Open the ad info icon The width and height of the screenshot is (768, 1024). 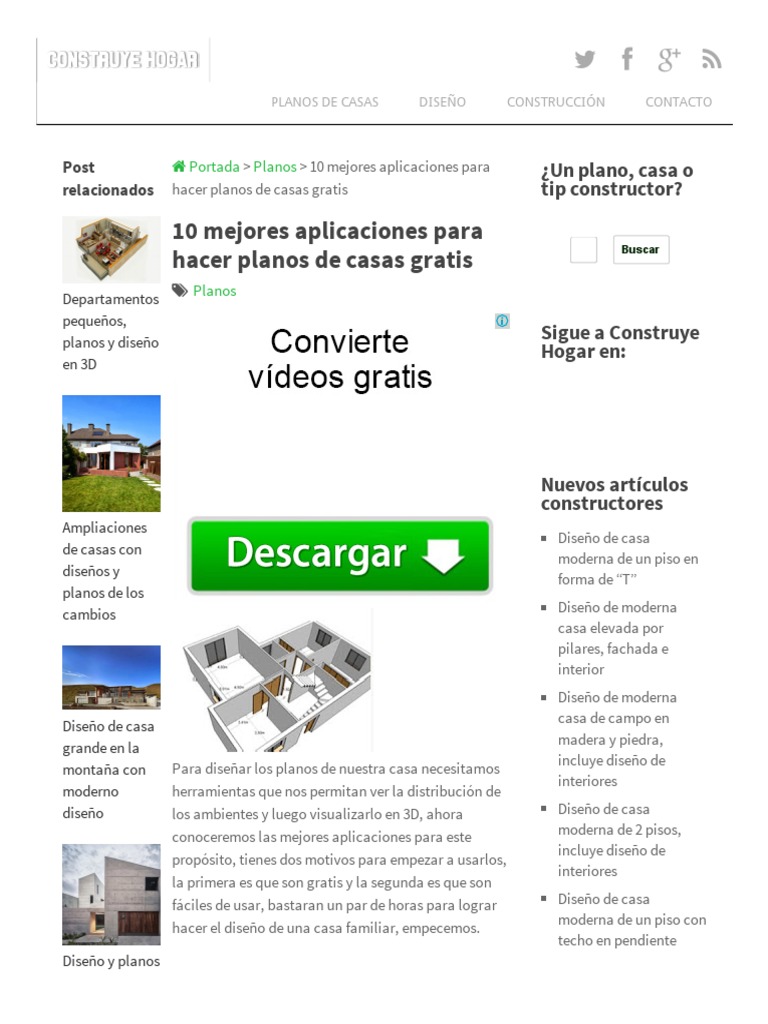[x=502, y=321]
